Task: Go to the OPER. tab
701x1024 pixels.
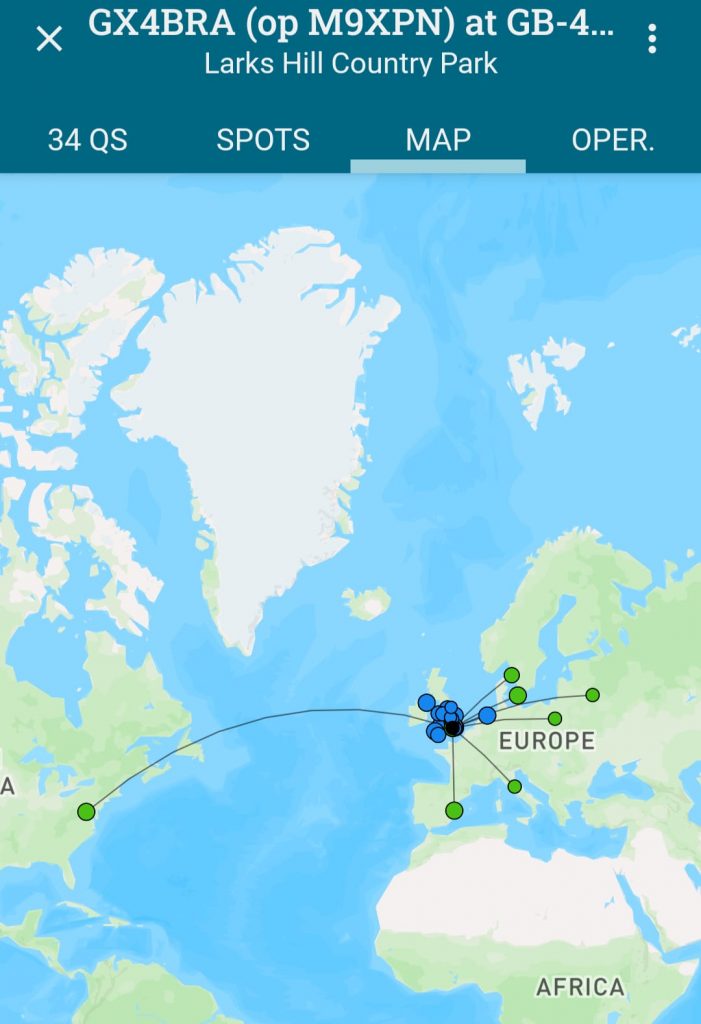Action: (613, 140)
